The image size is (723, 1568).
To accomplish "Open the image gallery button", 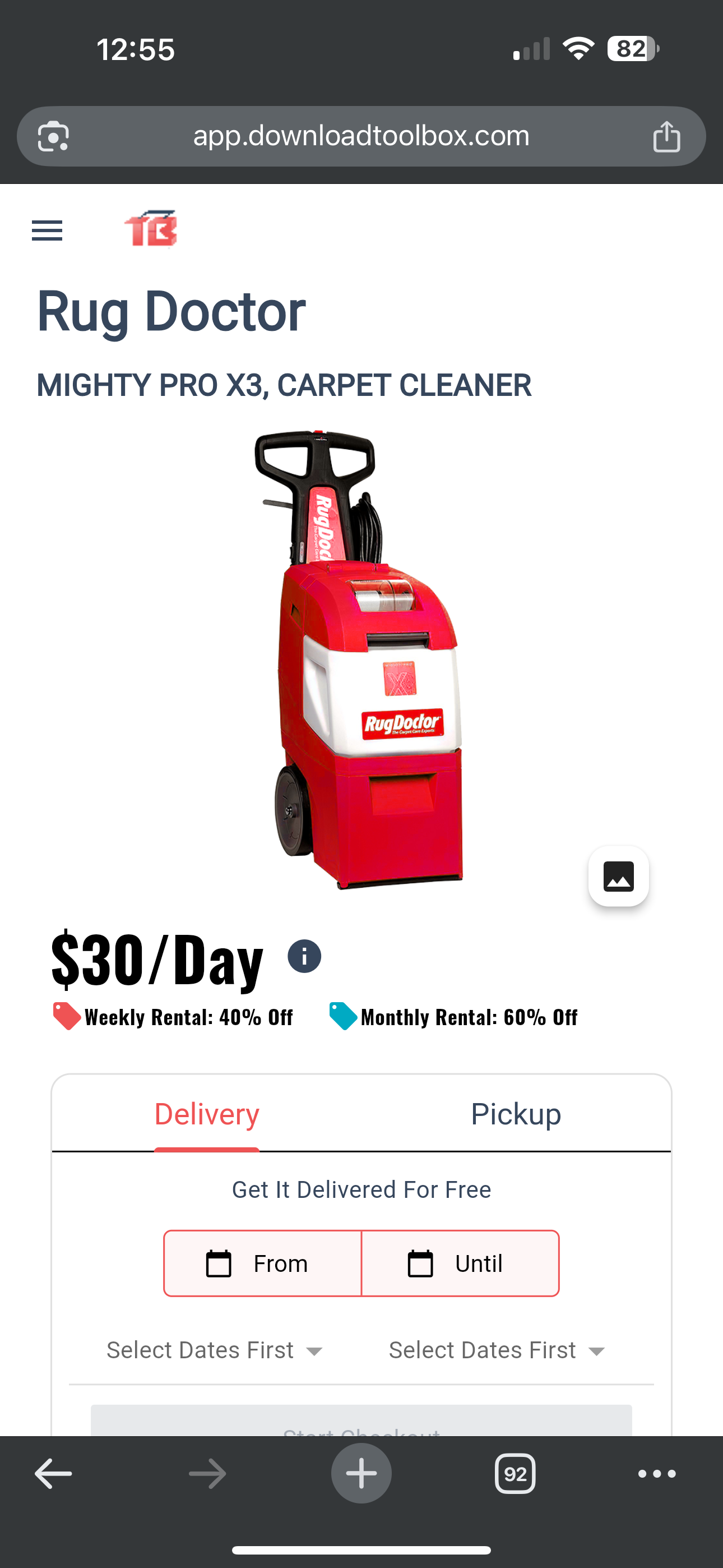I will pyautogui.click(x=618, y=877).
